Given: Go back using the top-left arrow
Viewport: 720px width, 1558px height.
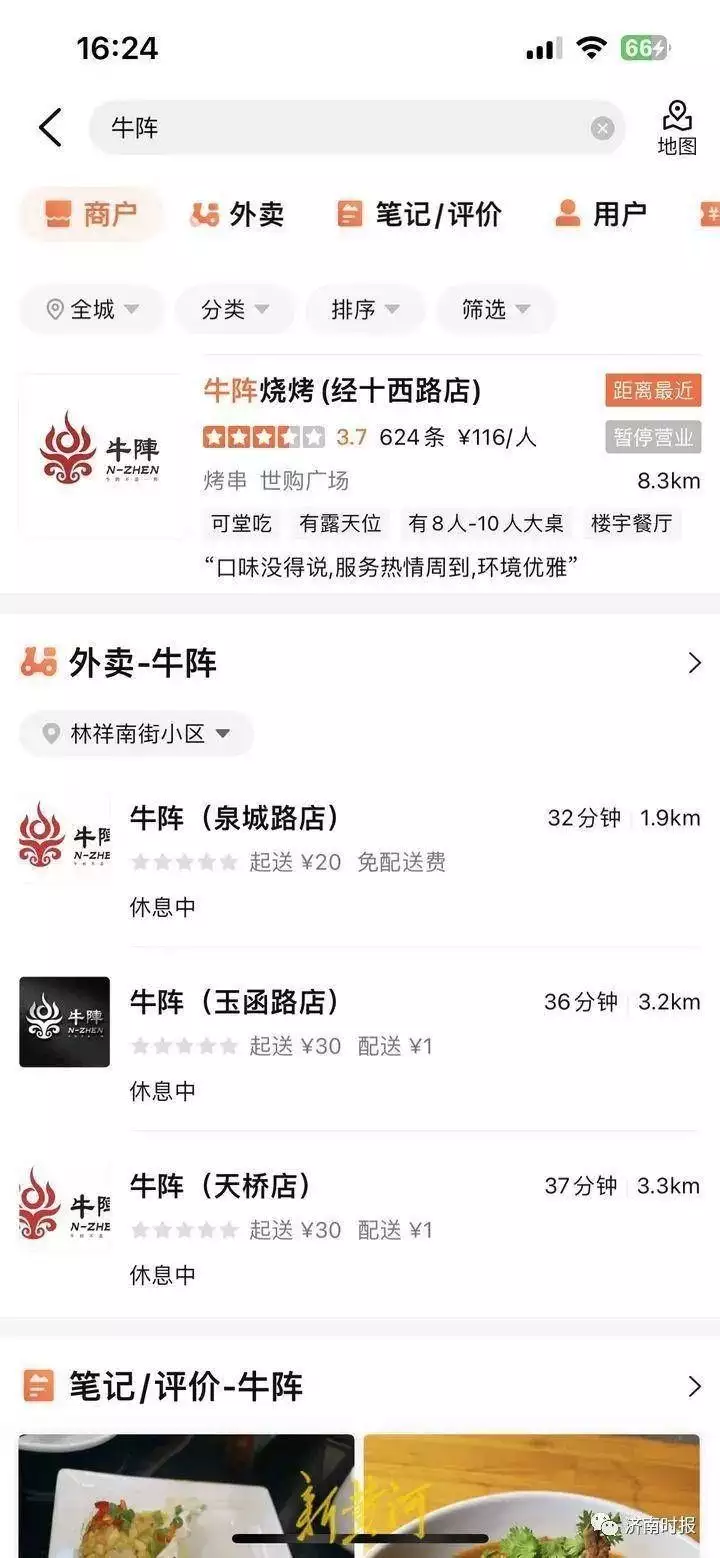Looking at the screenshot, I should pos(50,128).
